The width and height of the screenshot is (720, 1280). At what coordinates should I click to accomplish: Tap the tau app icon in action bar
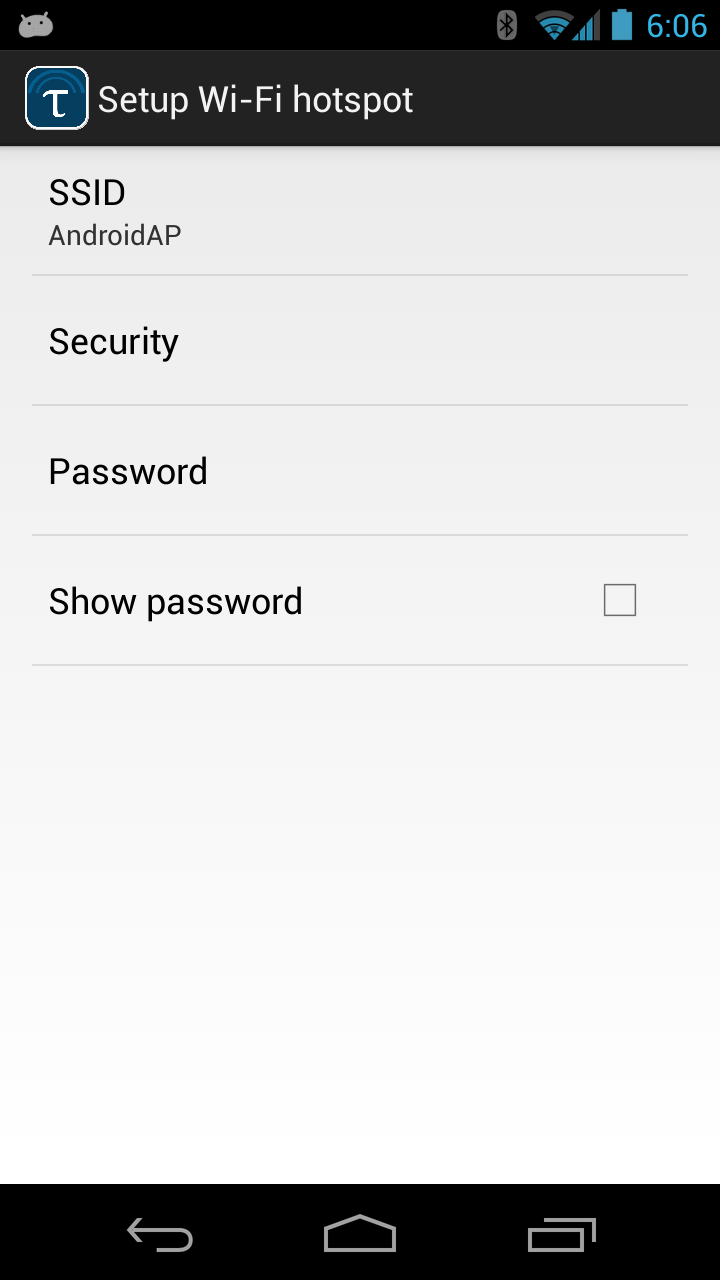[57, 97]
